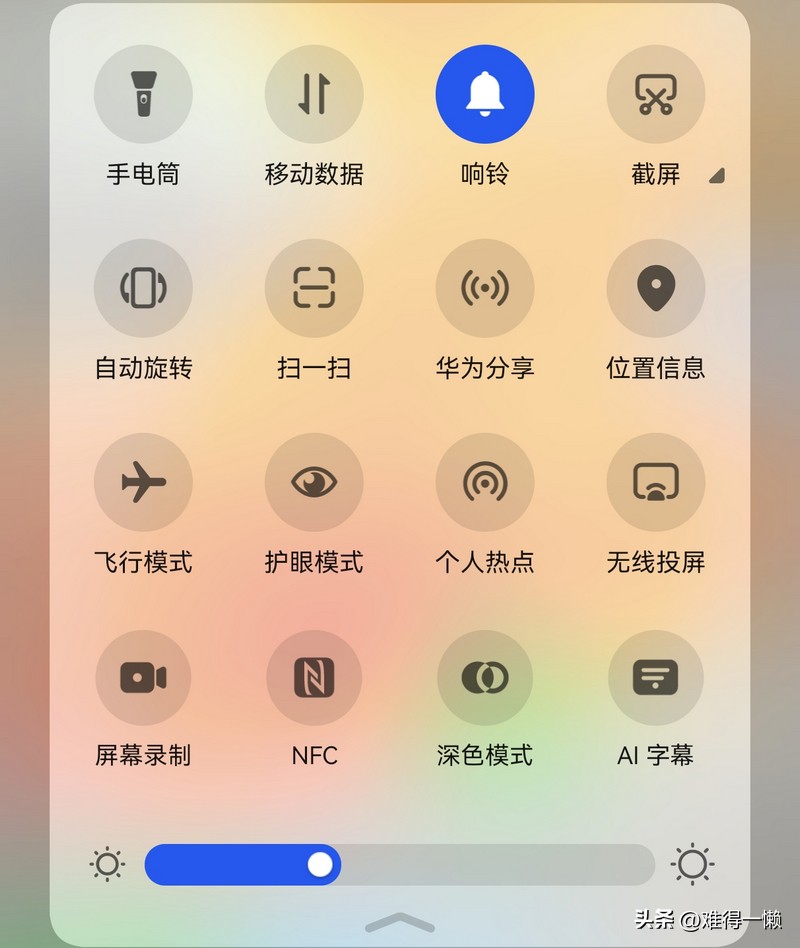This screenshot has height=948, width=800.
Task: Enable location services (位置信息)
Action: (x=656, y=287)
